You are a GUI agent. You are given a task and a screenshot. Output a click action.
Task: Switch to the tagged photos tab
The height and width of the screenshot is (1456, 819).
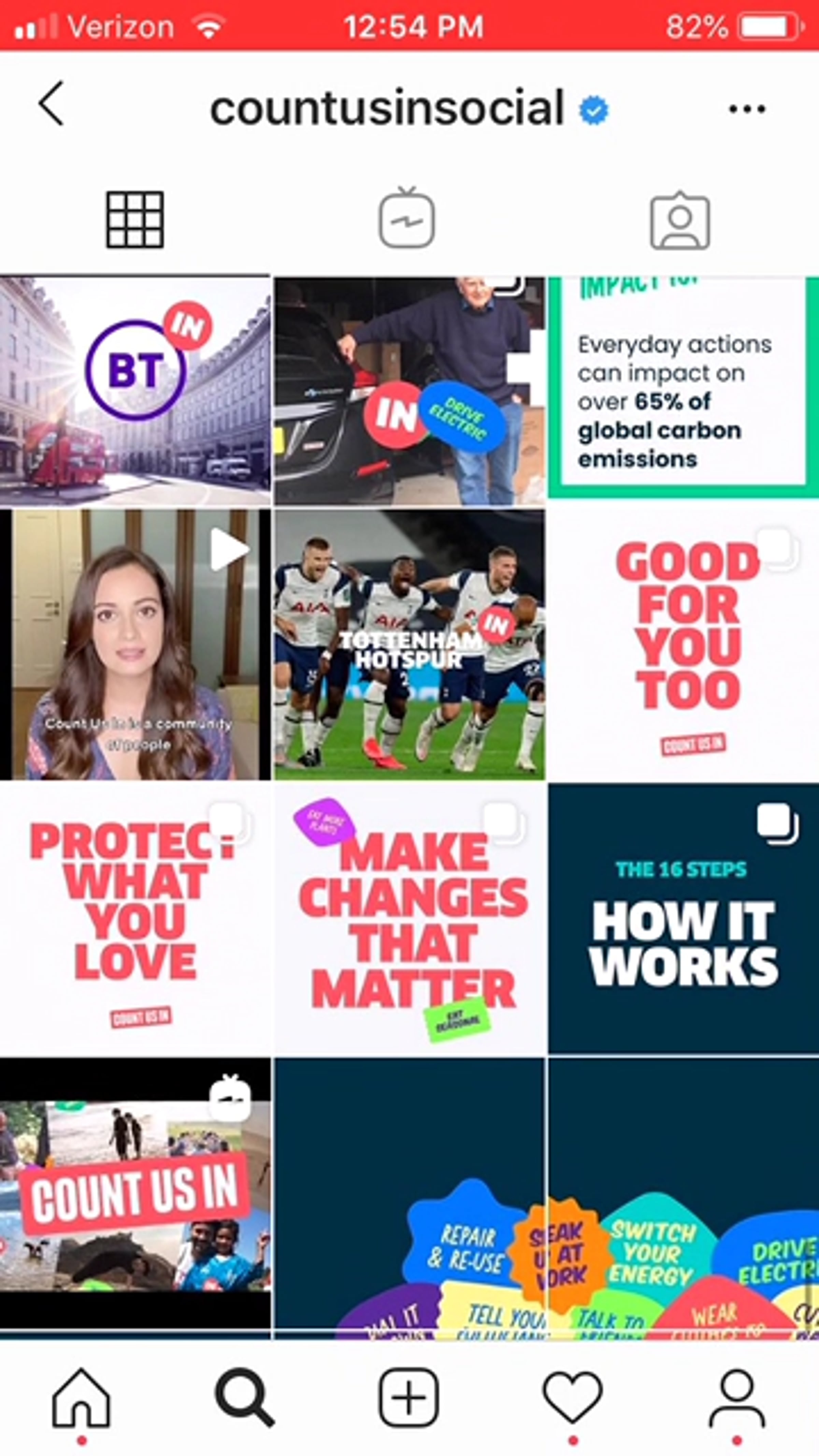(680, 220)
